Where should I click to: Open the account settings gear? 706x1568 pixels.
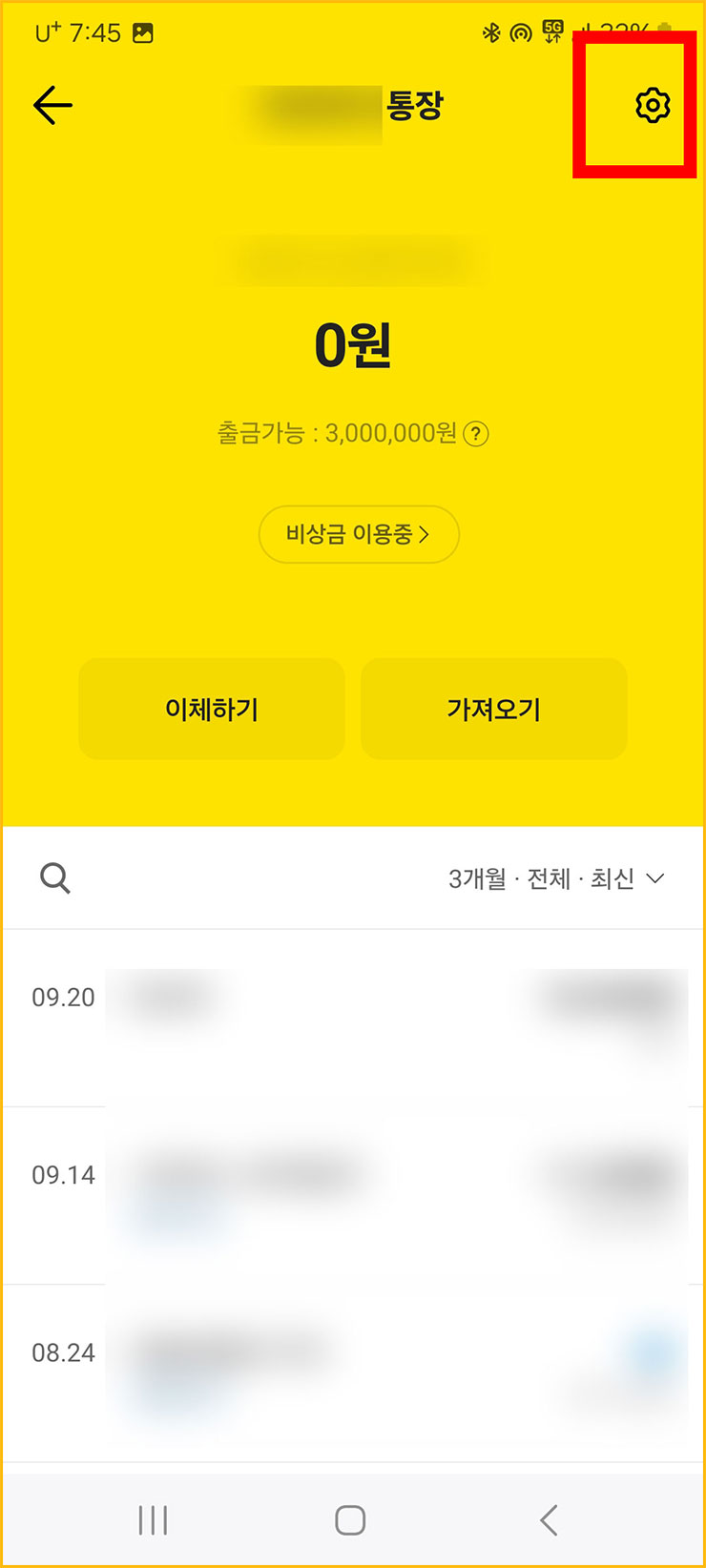pyautogui.click(x=653, y=107)
